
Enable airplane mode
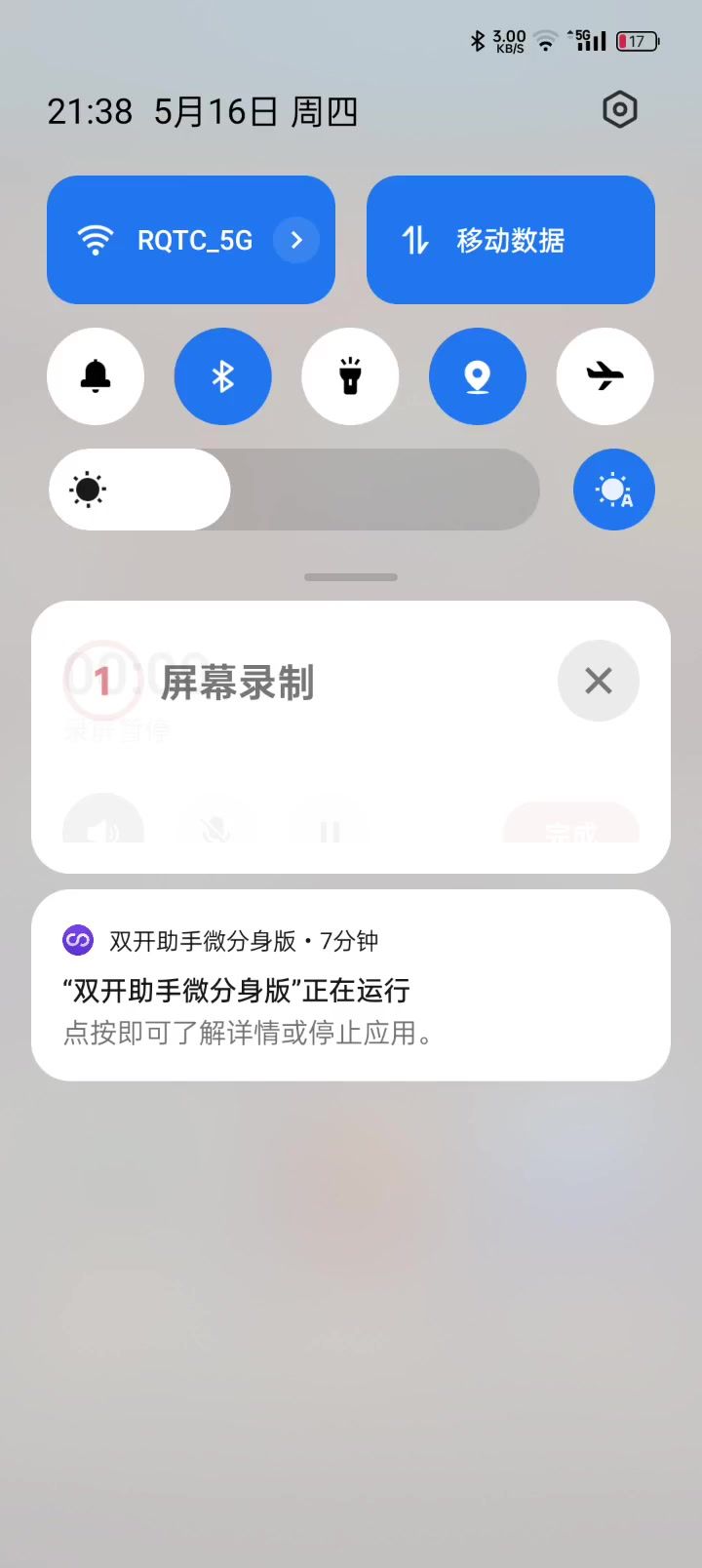(604, 376)
